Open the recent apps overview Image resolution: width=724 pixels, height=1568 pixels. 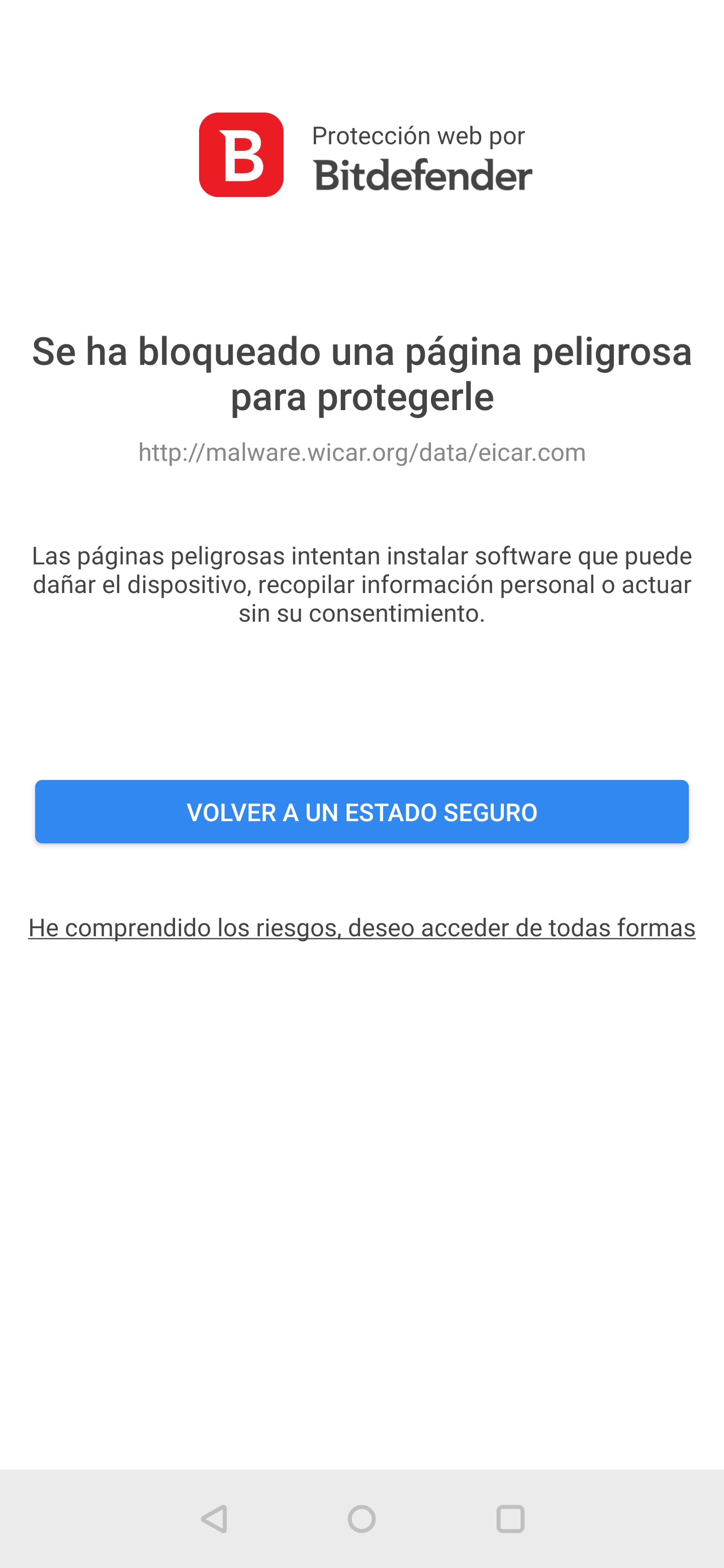pos(510,1519)
